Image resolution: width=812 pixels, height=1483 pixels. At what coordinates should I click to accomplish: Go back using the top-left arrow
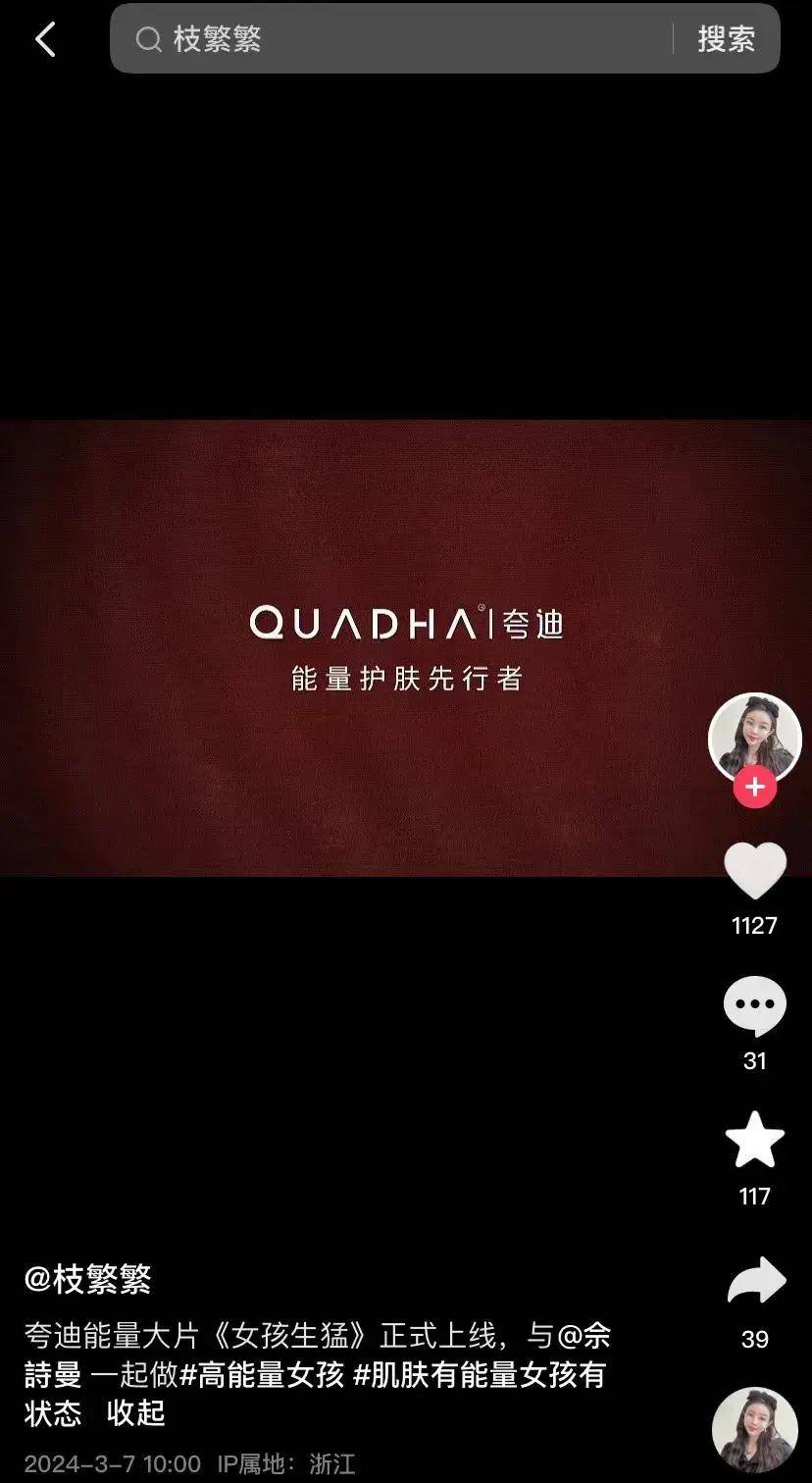[45, 39]
